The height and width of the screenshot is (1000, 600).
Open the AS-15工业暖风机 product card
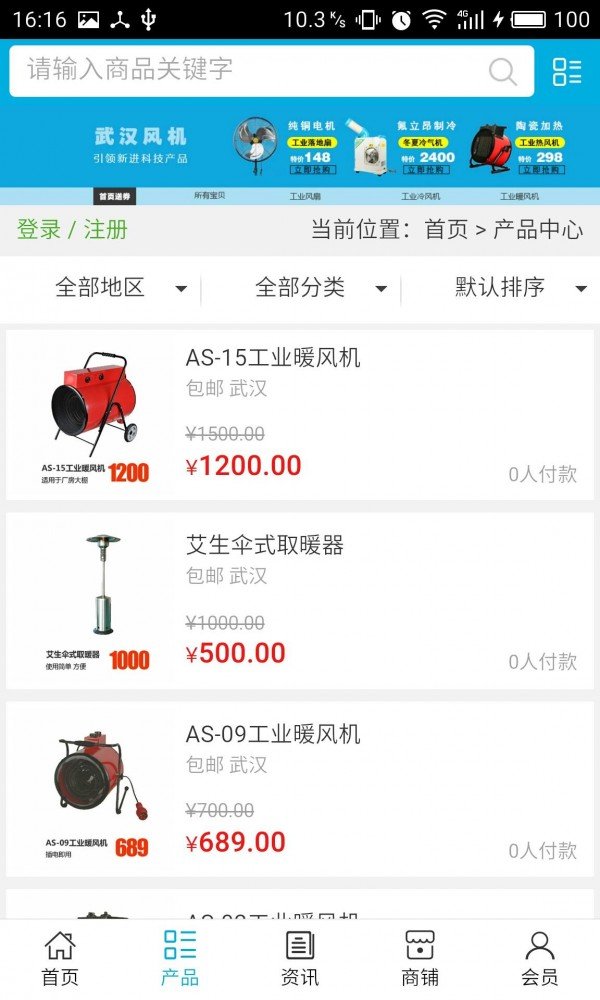(x=300, y=415)
